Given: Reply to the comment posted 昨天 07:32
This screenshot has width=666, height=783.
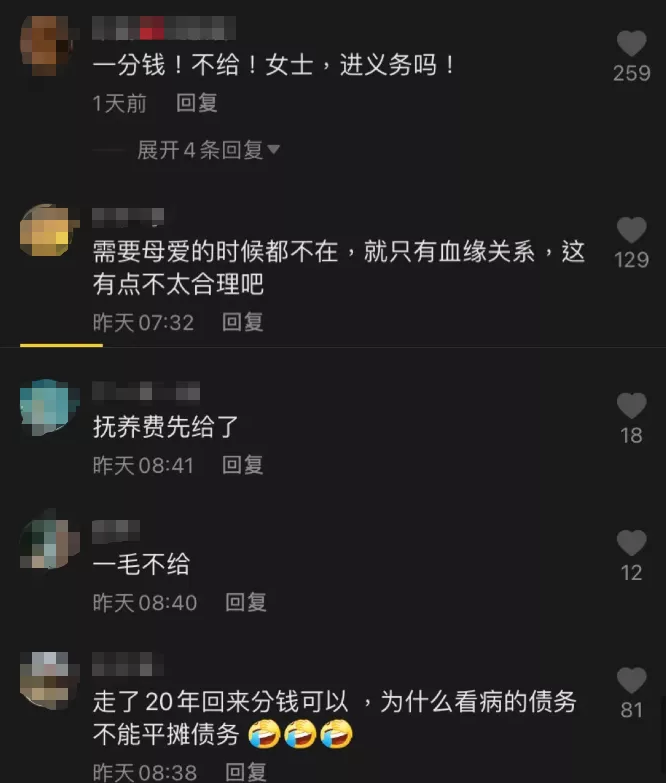Looking at the screenshot, I should [242, 322].
